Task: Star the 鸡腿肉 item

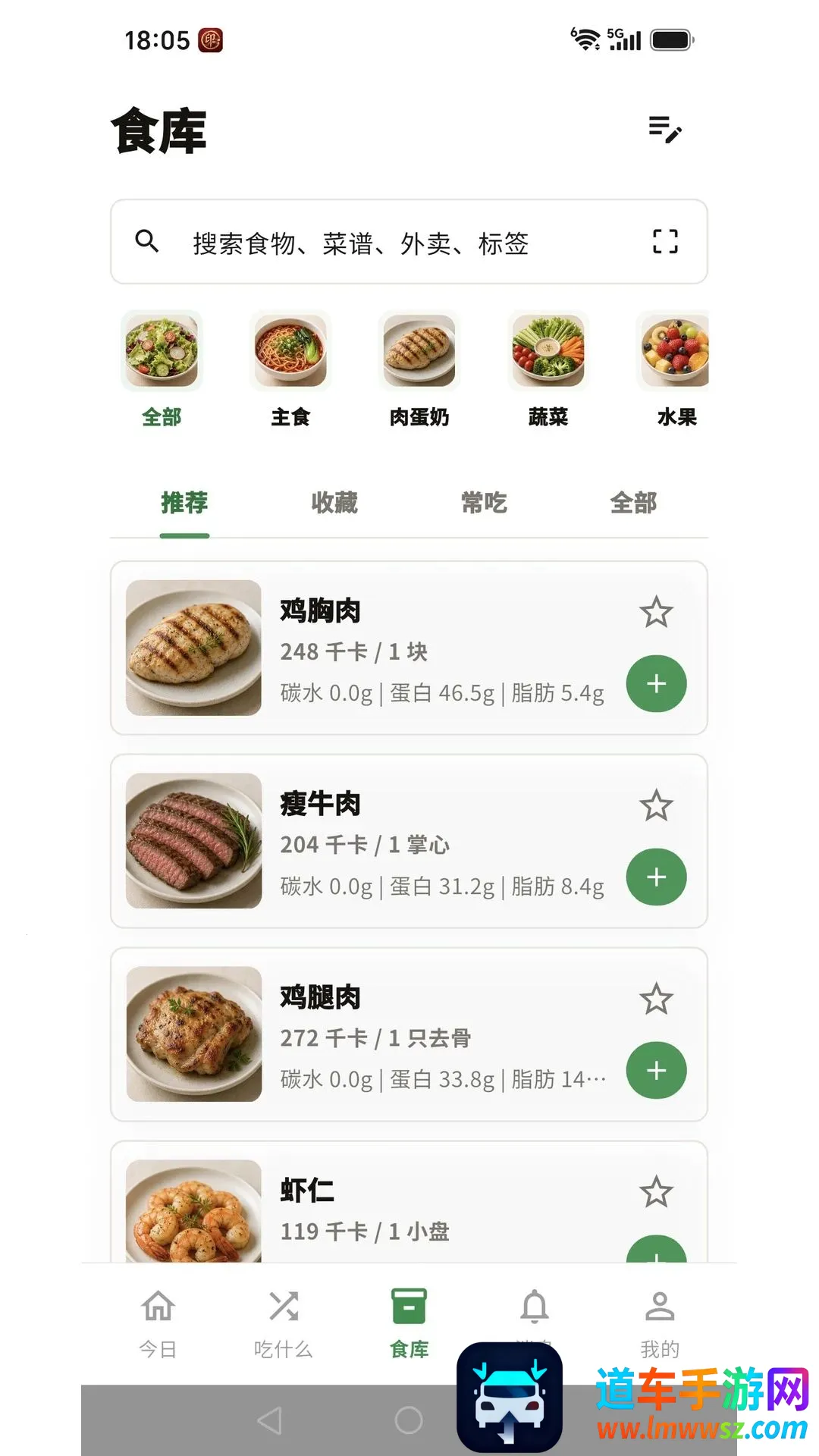Action: [656, 999]
